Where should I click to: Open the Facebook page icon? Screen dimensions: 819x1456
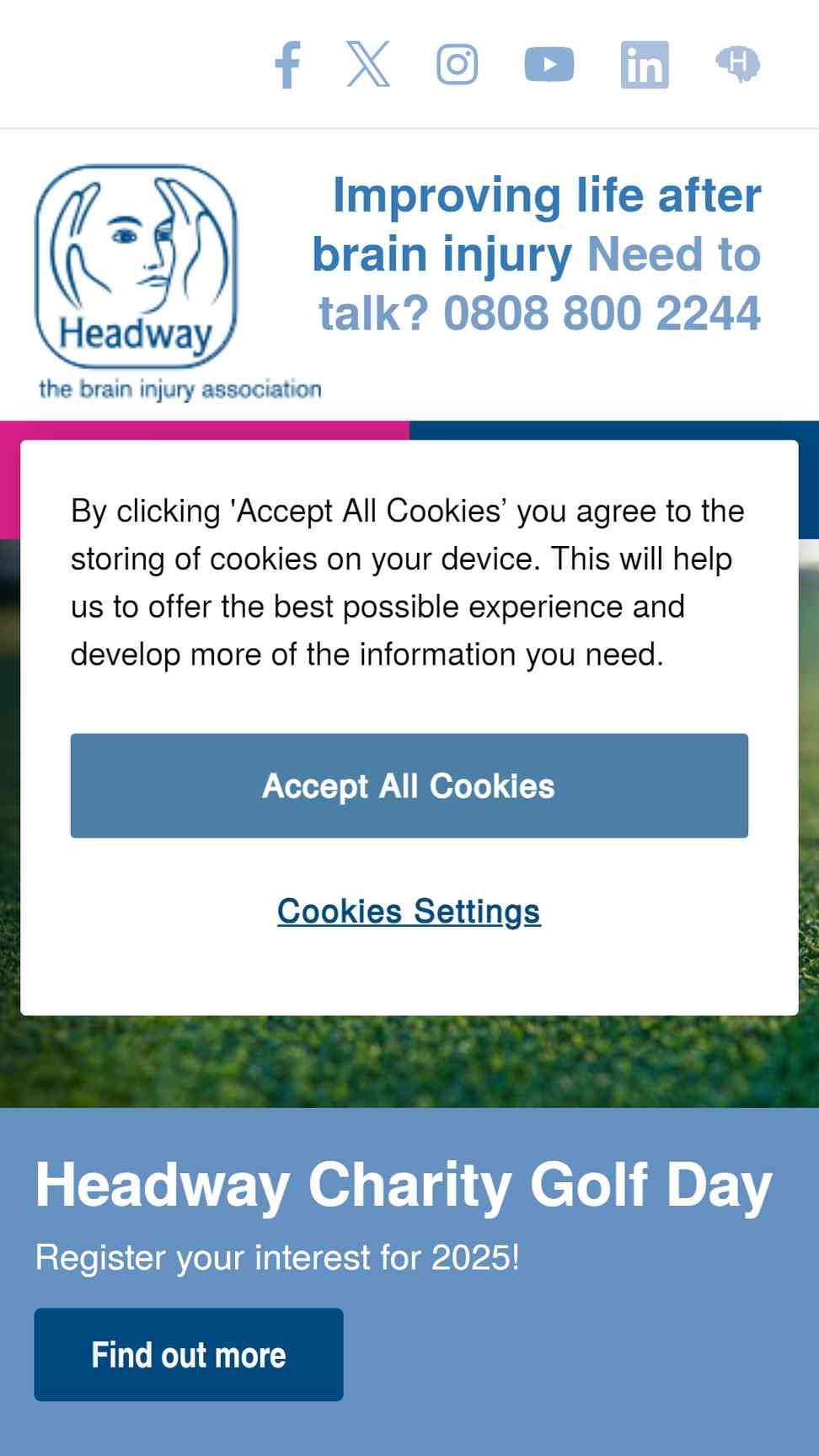pyautogui.click(x=287, y=64)
